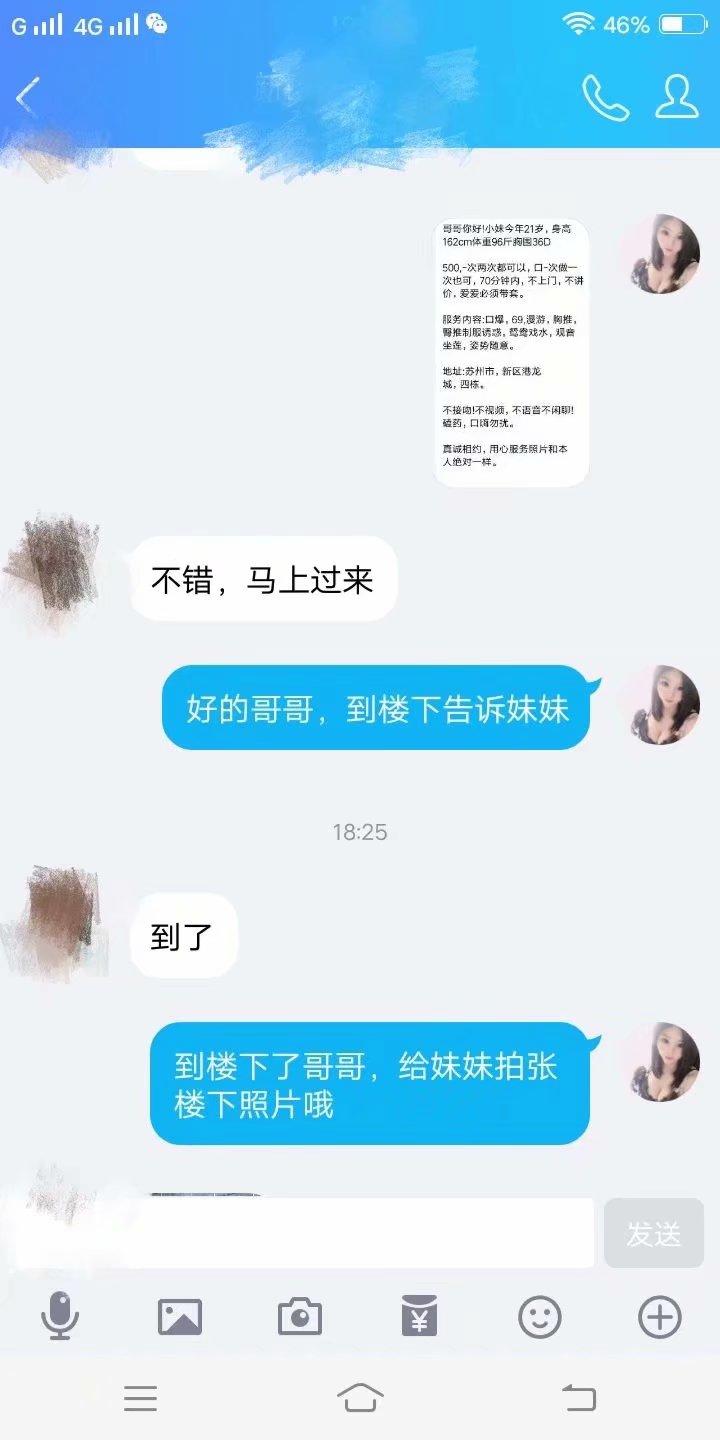
Task: Start a voice call with the phone icon
Action: click(x=608, y=97)
